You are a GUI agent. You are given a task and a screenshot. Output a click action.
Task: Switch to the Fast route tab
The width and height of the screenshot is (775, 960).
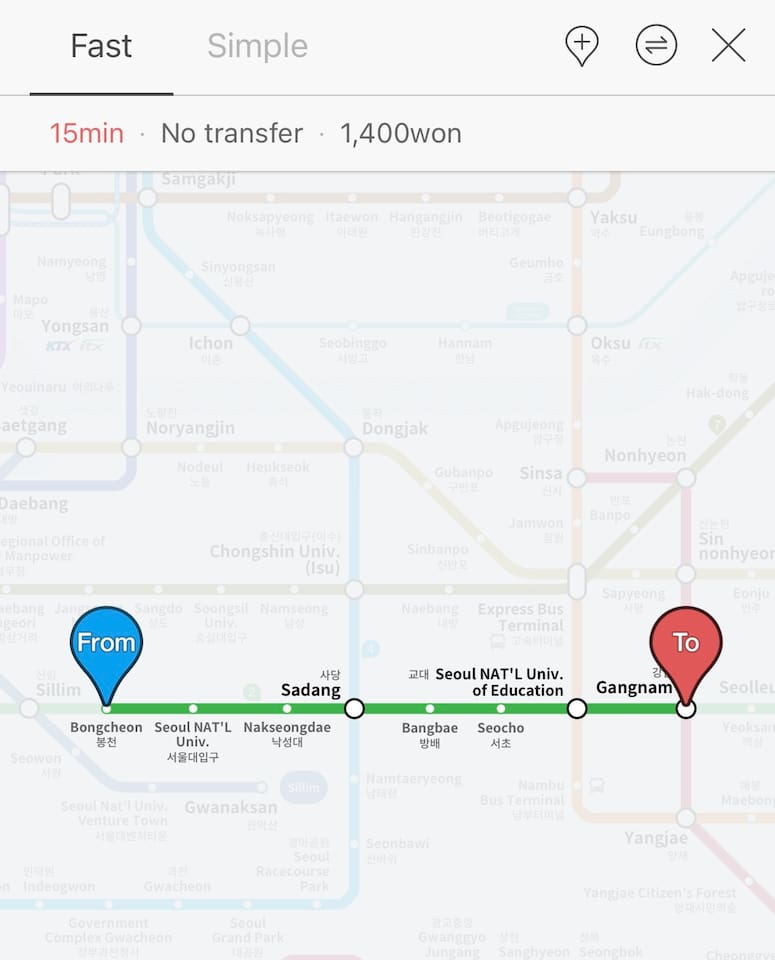[101, 46]
